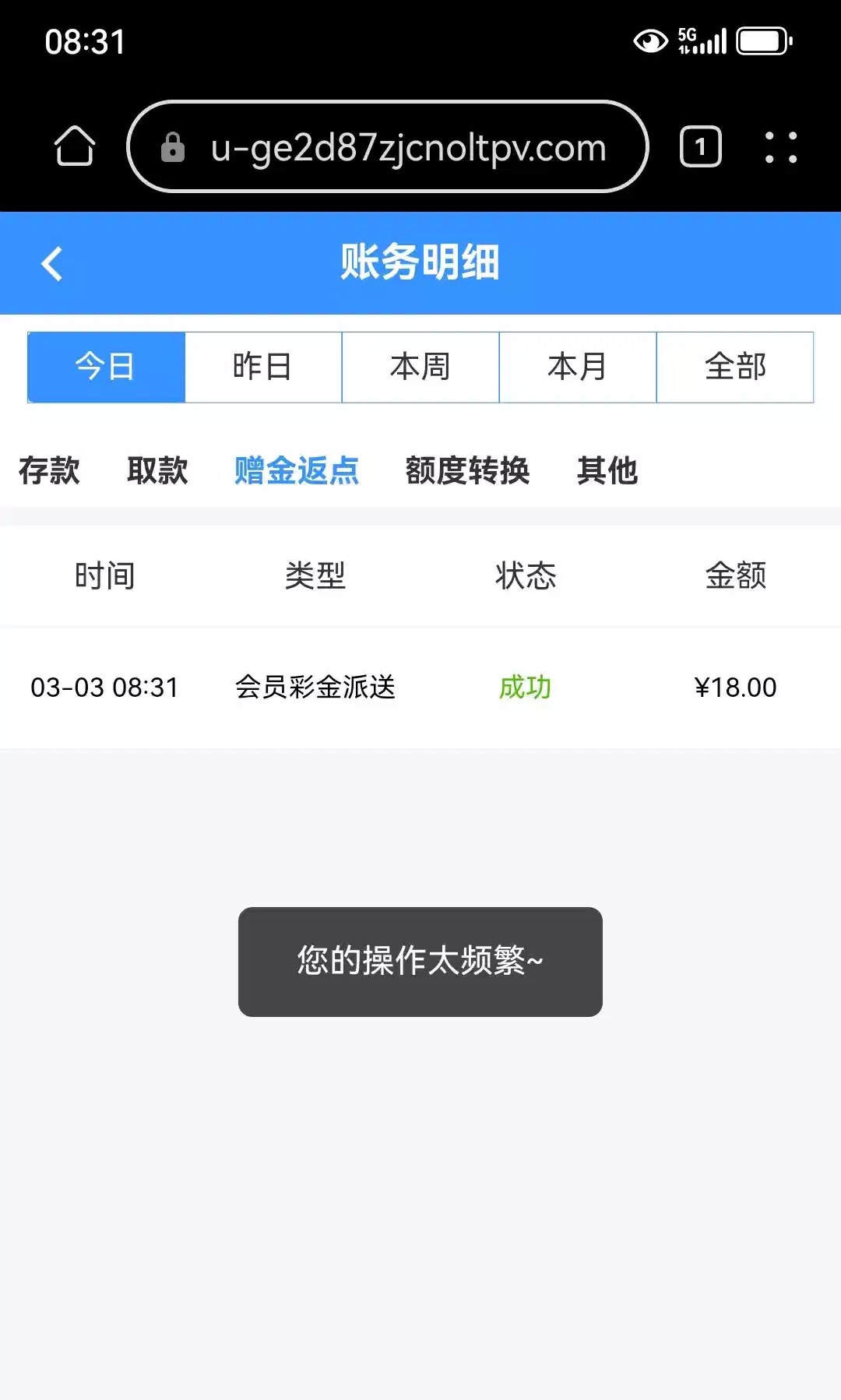Viewport: 841px width, 1400px height.
Task: Open the 取款 category
Action: pos(157,470)
